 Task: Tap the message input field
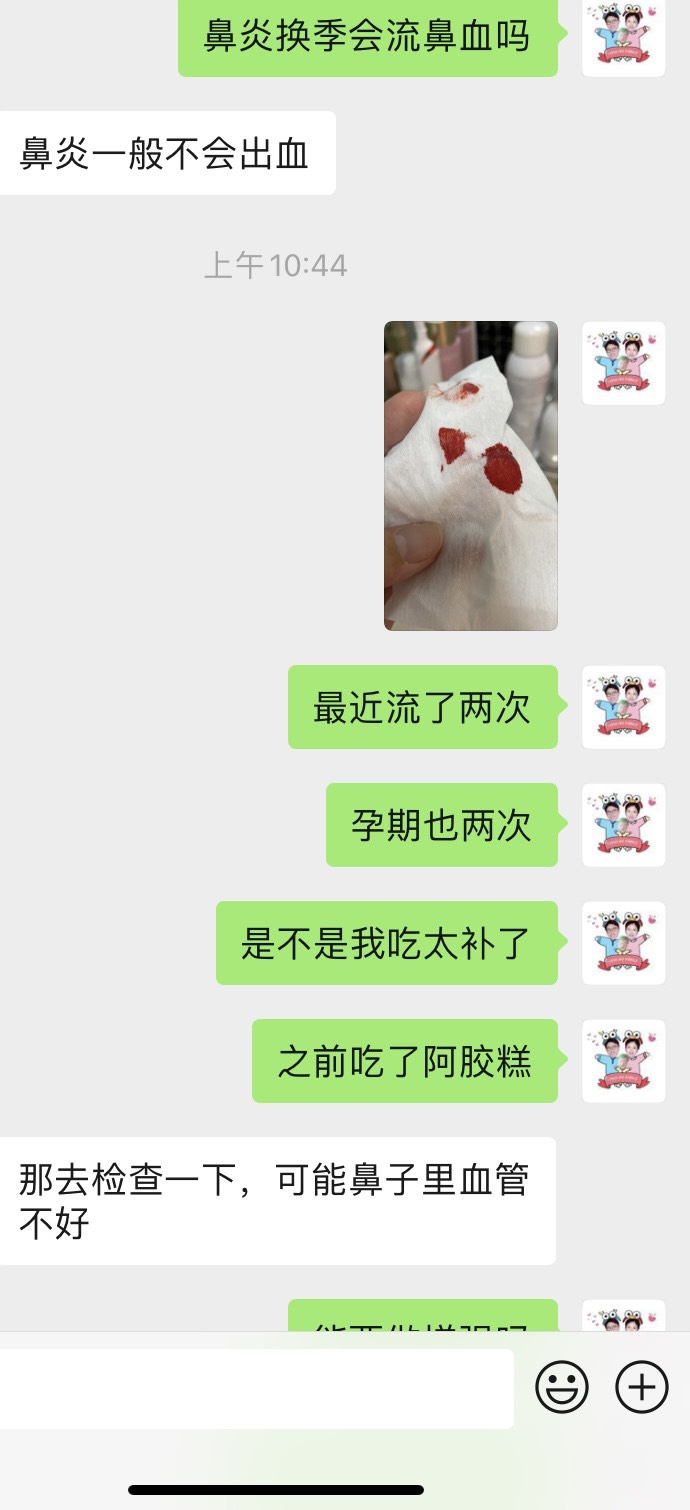pos(256,1388)
